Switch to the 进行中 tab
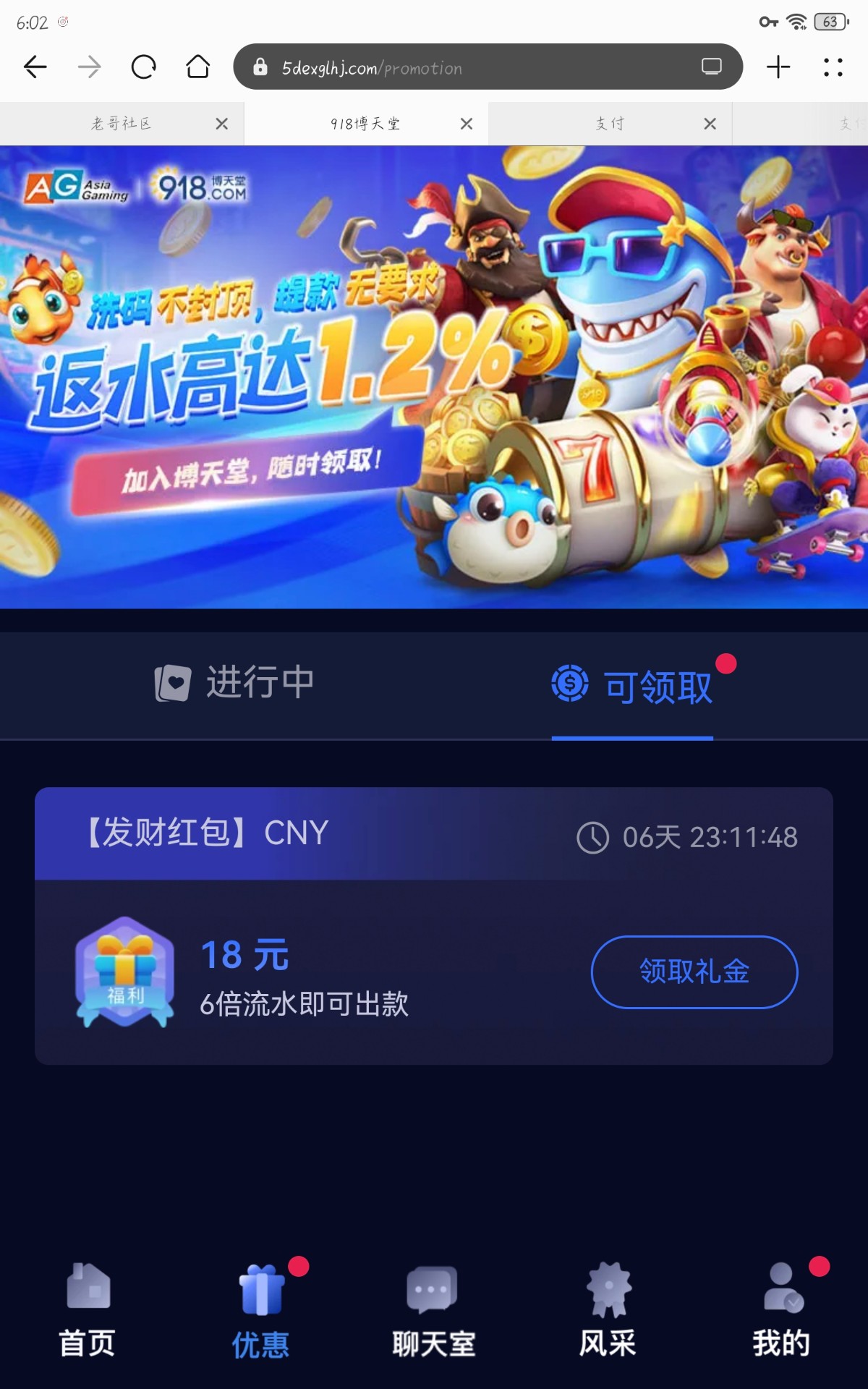Screen dimensions: 868x1389 tap(235, 683)
